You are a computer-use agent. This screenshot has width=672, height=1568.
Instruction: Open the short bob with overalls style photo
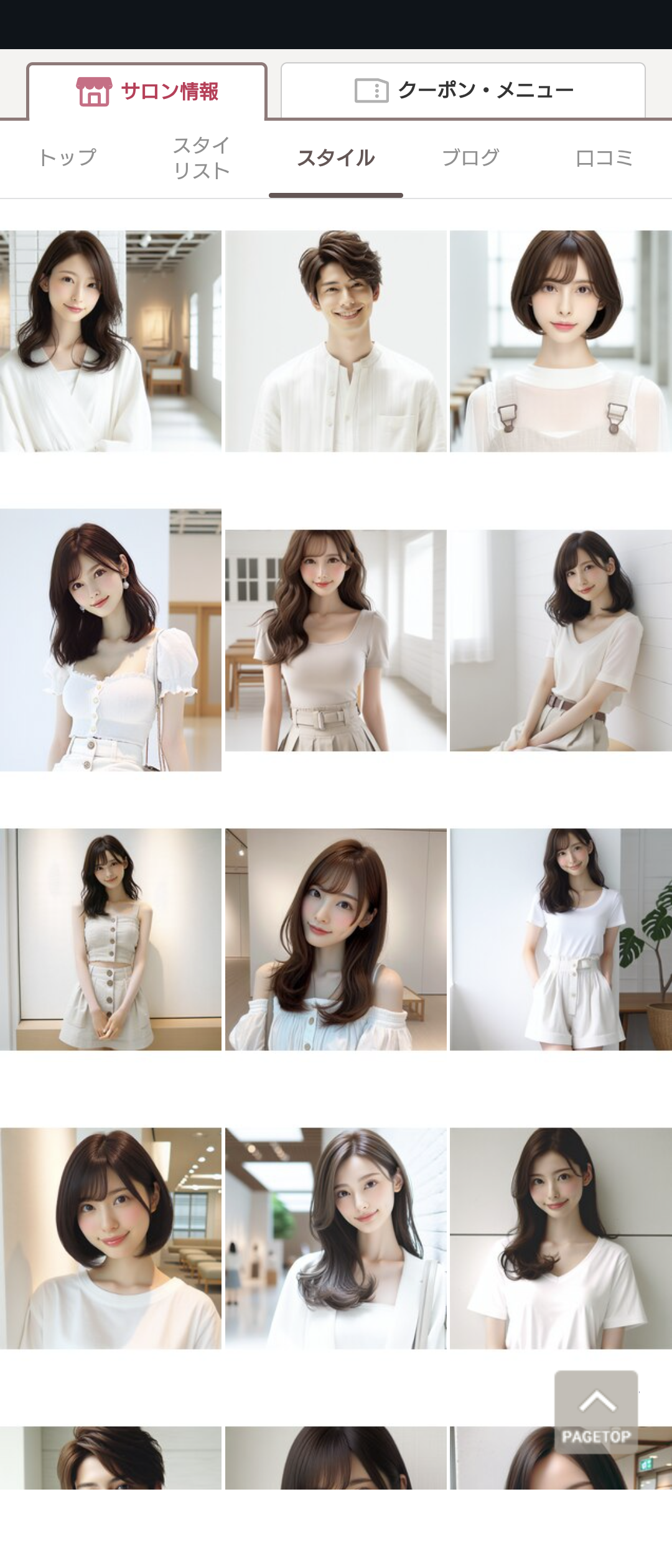point(561,341)
